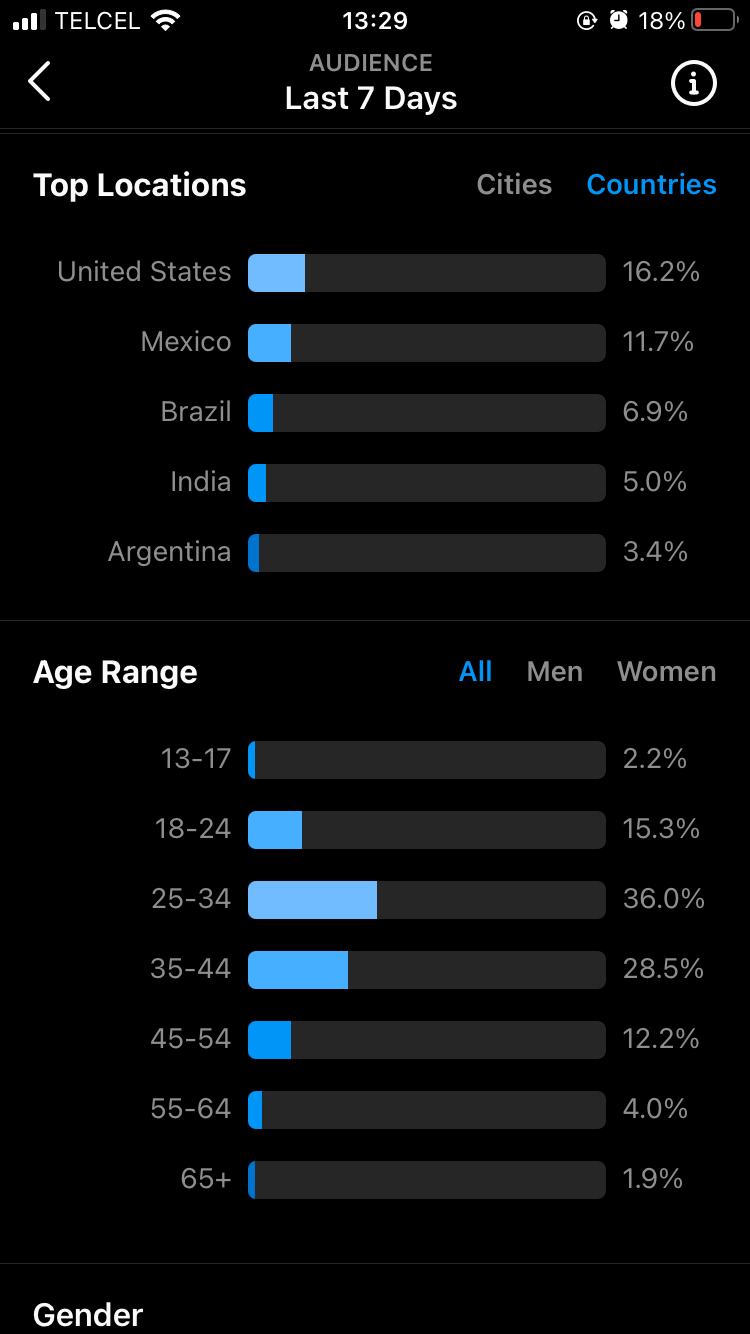
Task: Show All in Age Range
Action: [475, 671]
